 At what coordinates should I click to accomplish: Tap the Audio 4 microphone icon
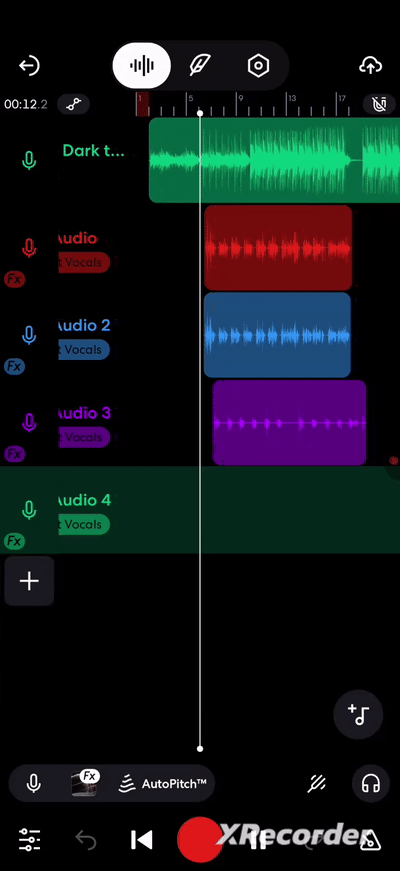(x=29, y=509)
